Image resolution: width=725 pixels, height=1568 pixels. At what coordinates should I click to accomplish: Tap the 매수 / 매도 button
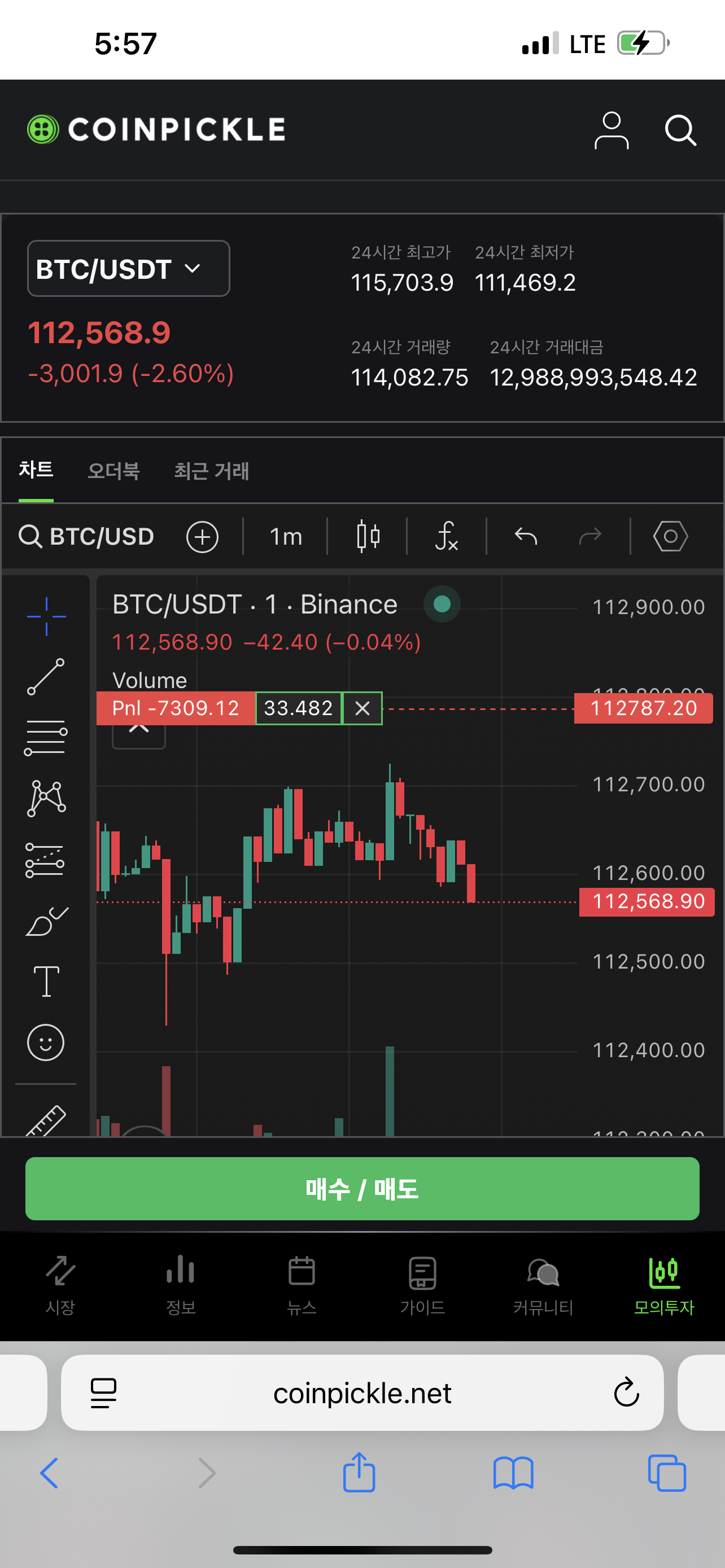[x=362, y=1188]
